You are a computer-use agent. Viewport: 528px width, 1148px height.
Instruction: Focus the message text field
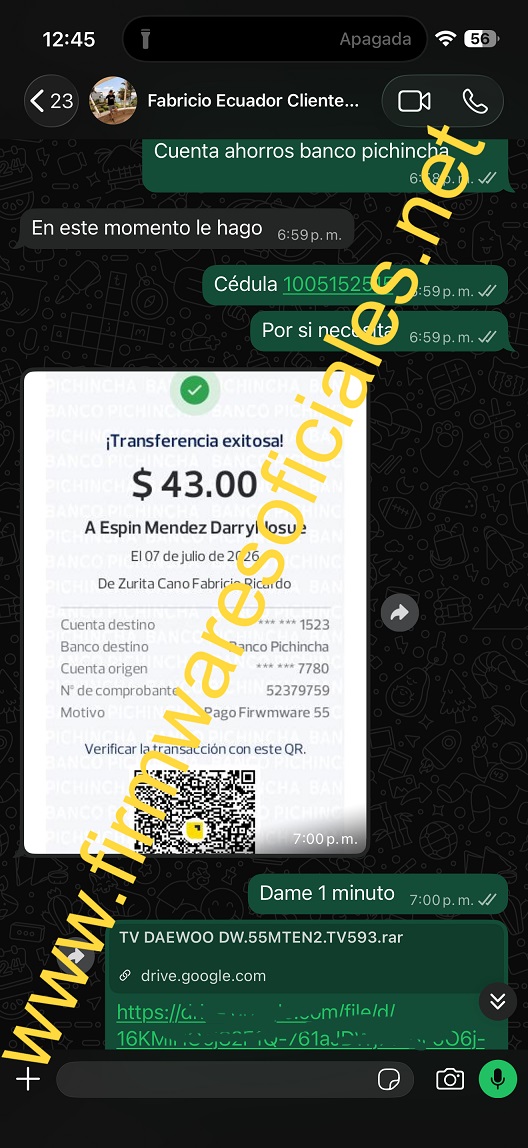pyautogui.click(x=212, y=1079)
